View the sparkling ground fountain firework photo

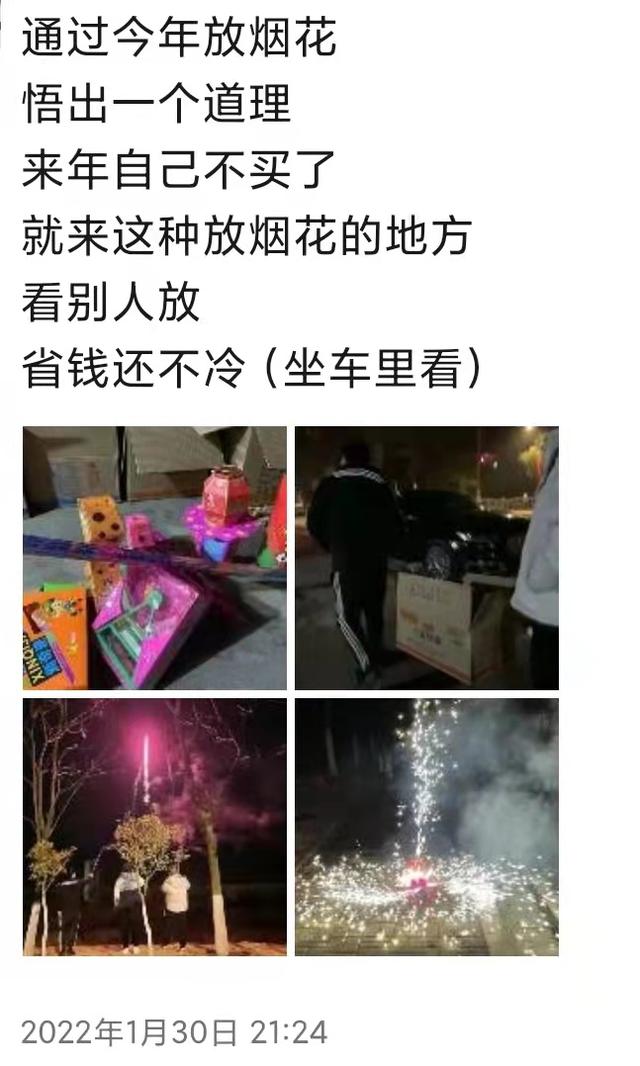426,827
